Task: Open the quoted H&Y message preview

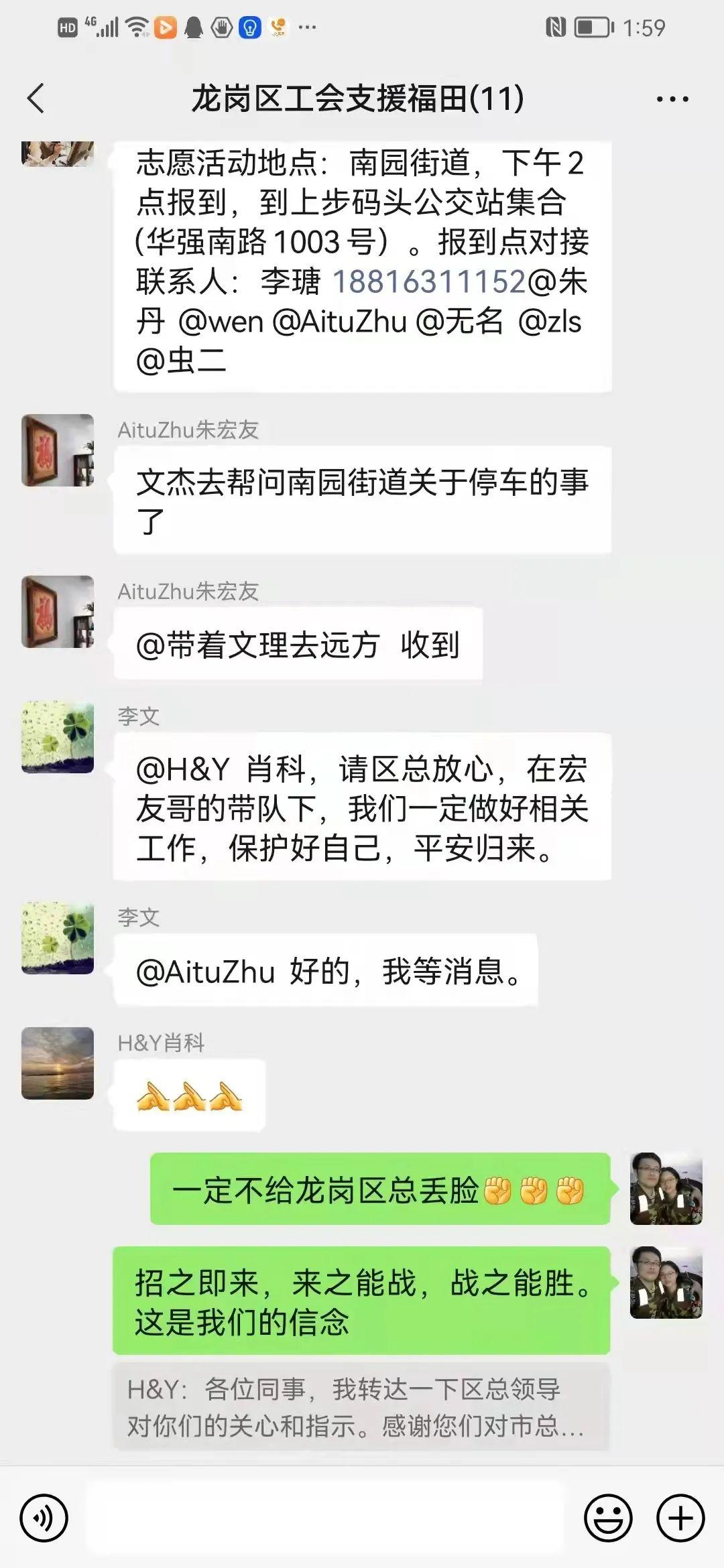Action: (361, 1407)
